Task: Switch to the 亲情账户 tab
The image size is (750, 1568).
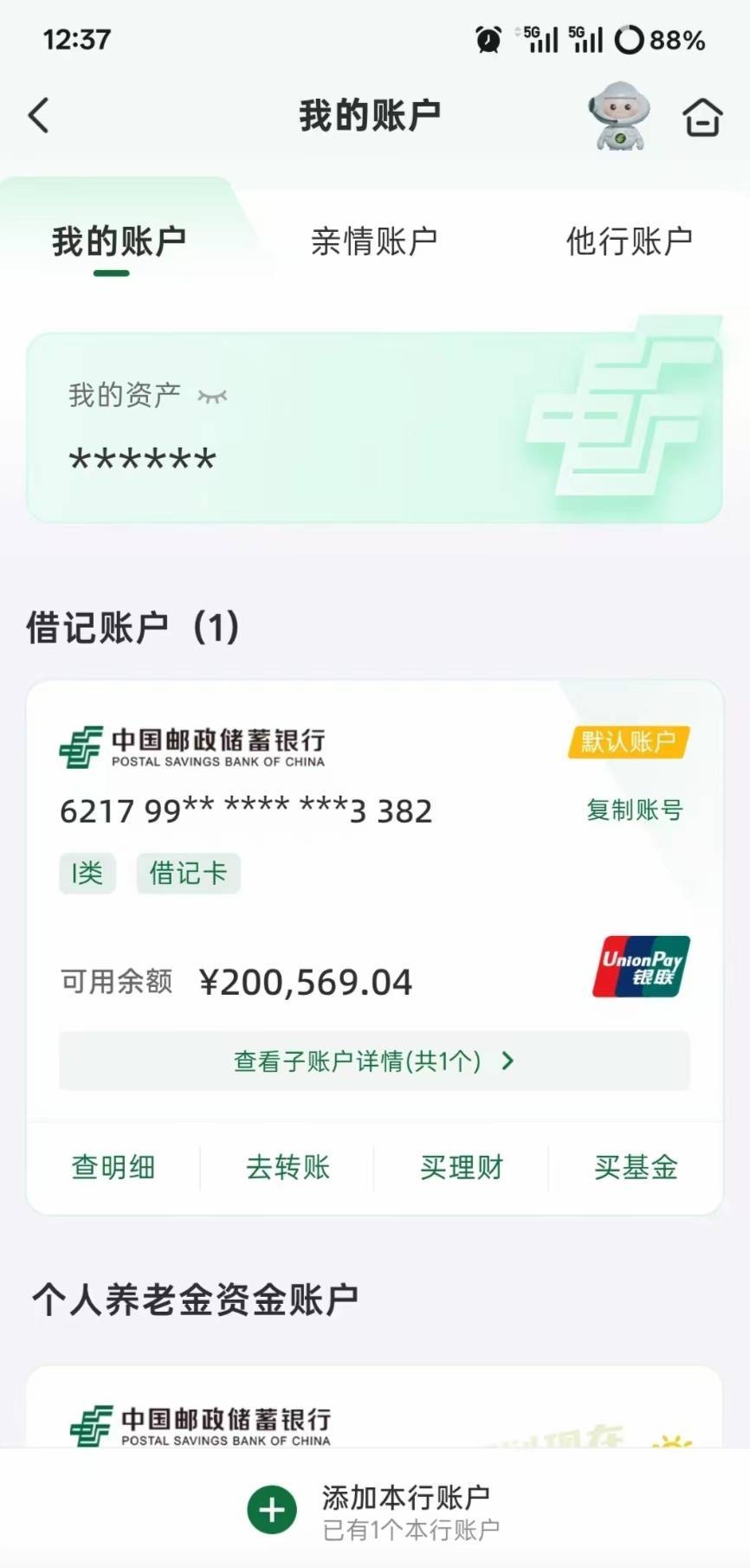Action: click(374, 242)
